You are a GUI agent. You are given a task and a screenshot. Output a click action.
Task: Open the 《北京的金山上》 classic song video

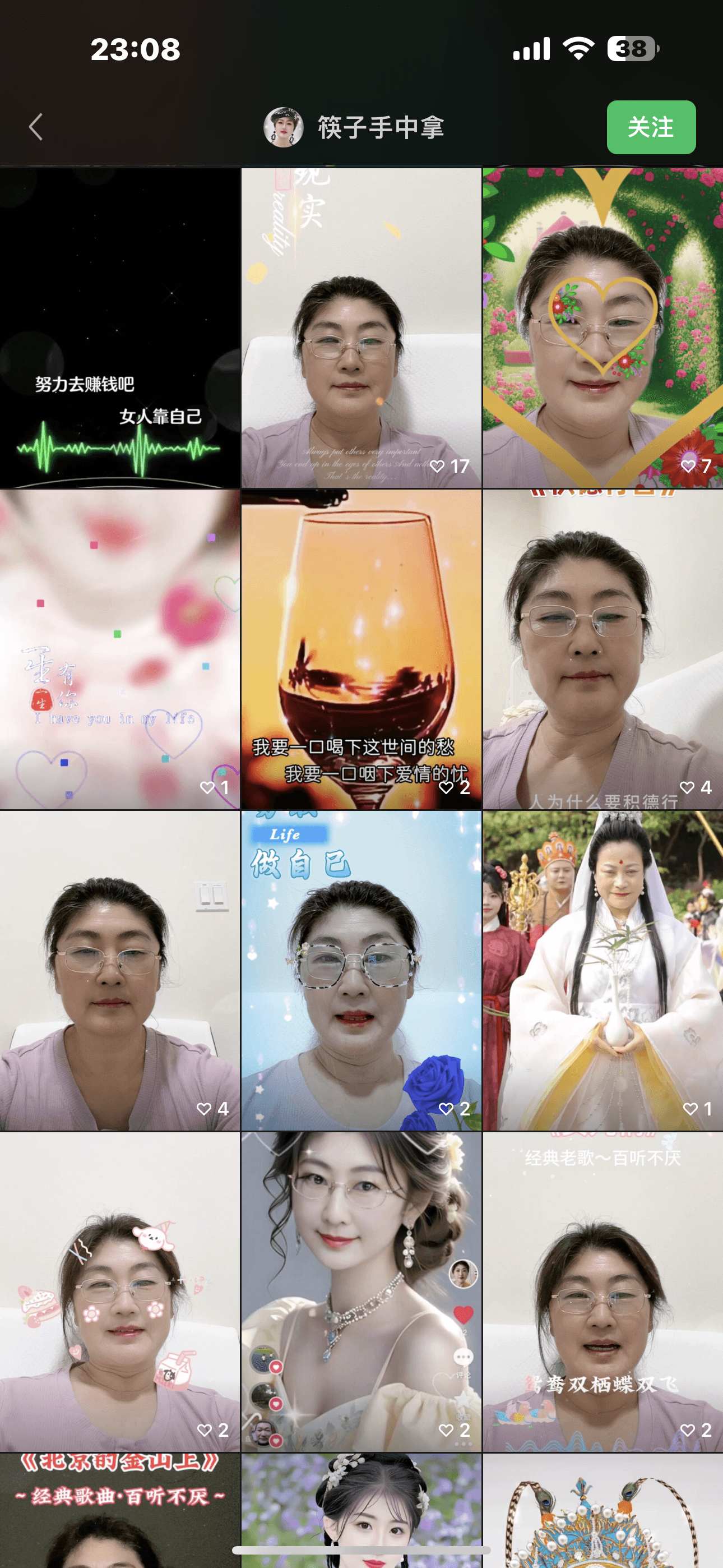[x=119, y=1510]
